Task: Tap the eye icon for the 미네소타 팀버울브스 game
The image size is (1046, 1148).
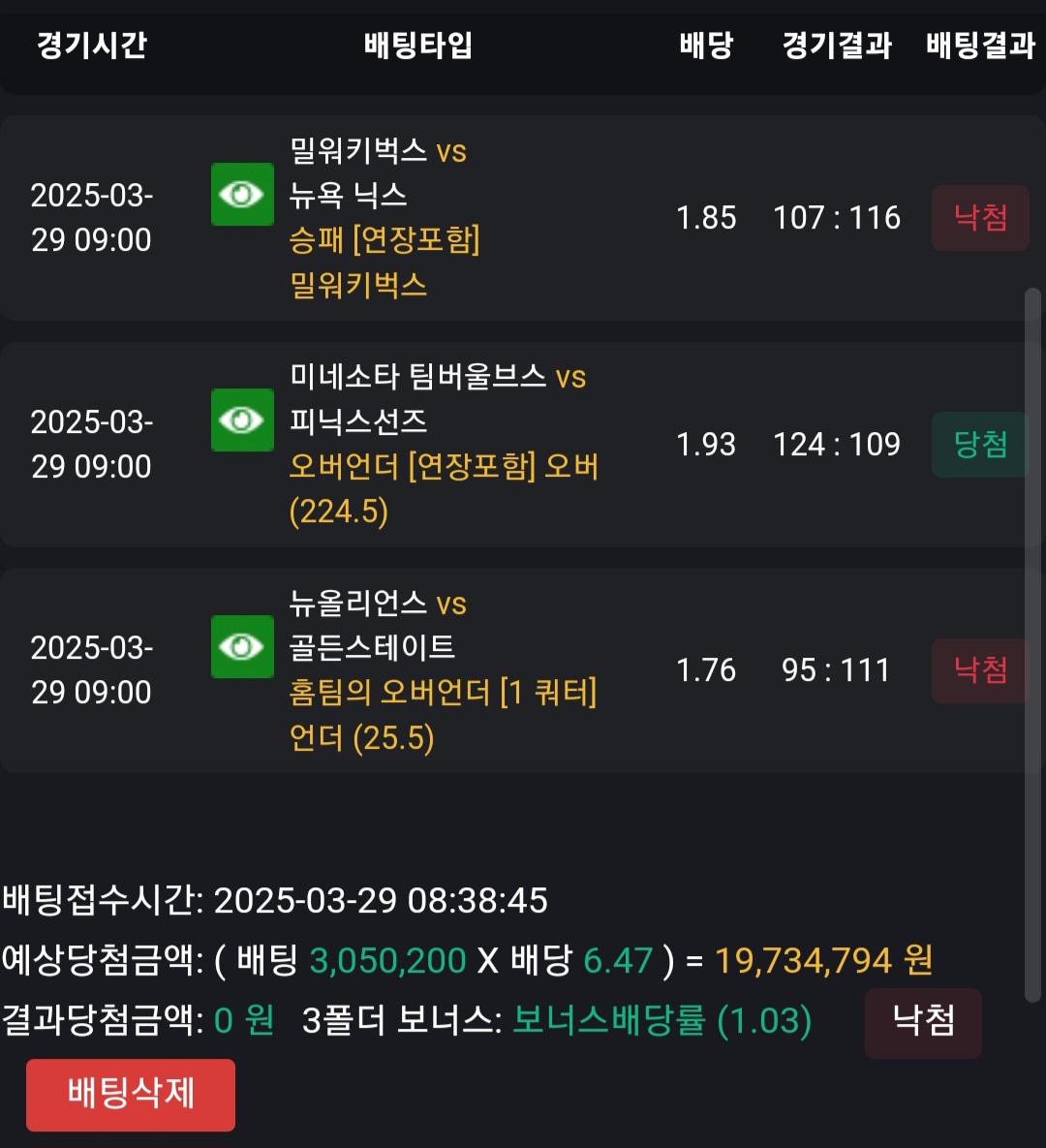Action: tap(242, 420)
